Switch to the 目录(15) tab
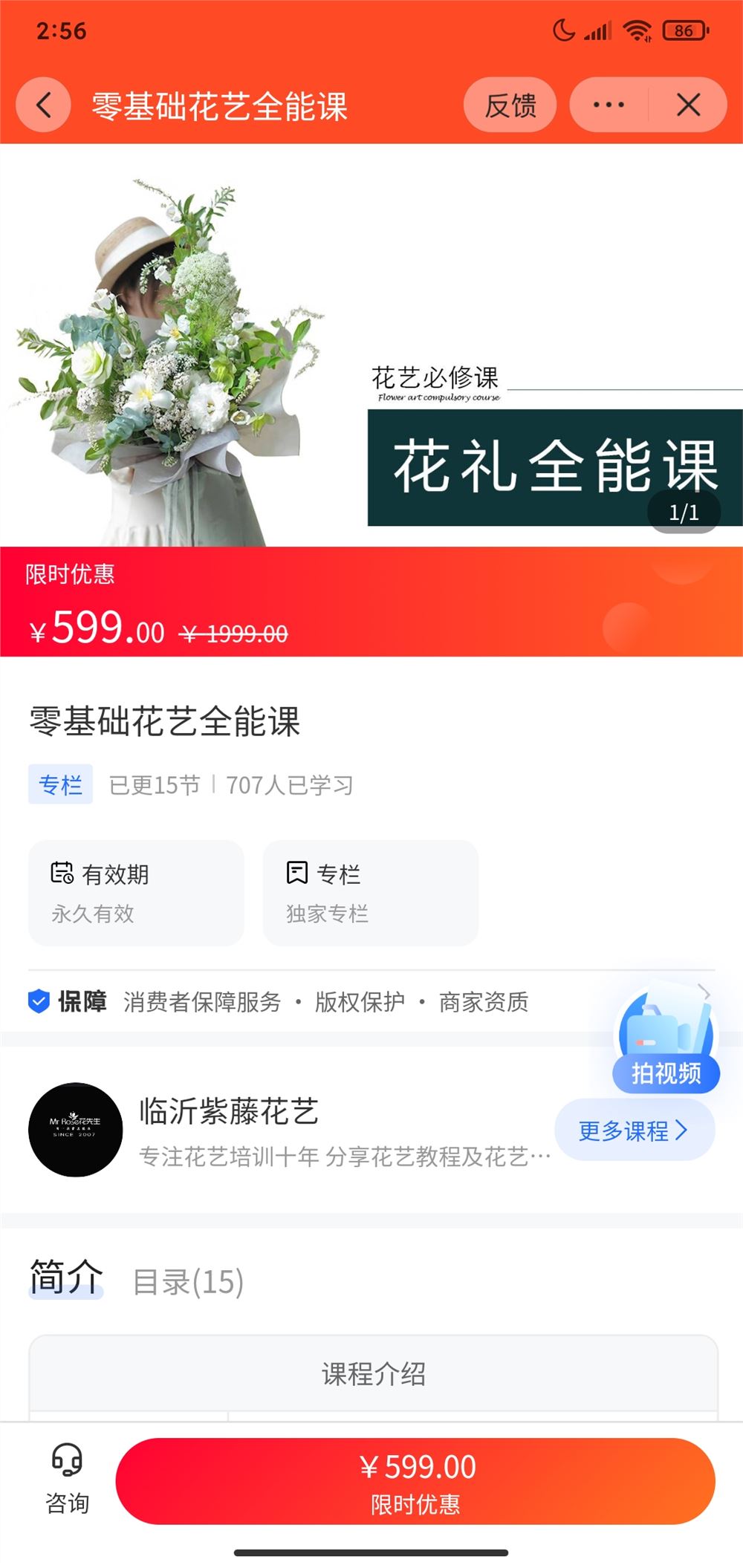 tap(188, 1282)
